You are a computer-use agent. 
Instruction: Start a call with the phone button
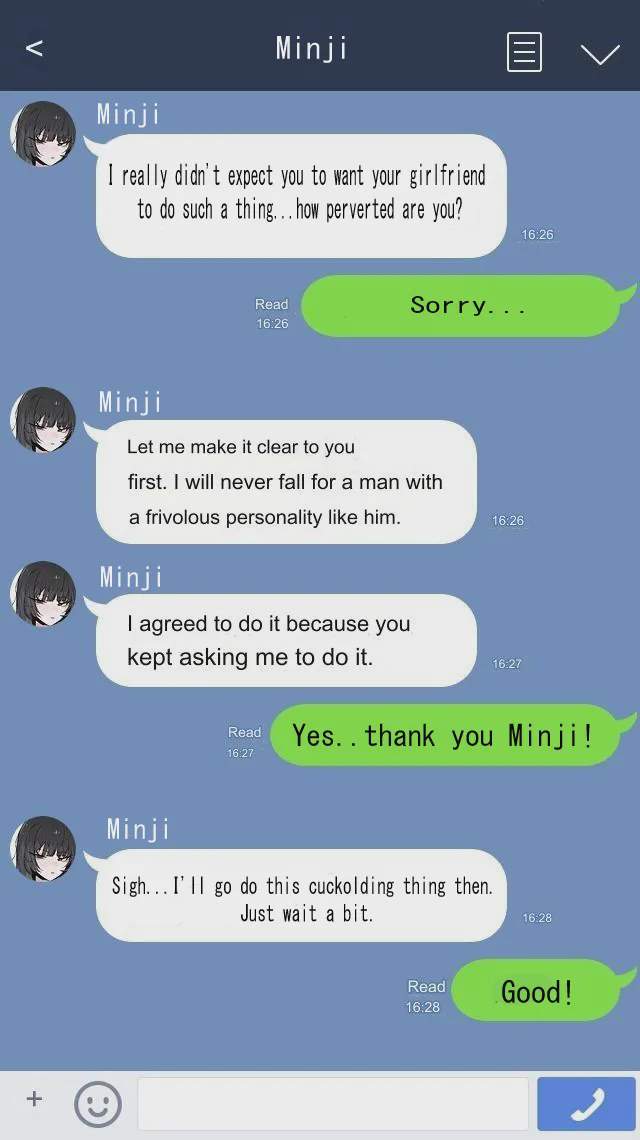point(586,1104)
